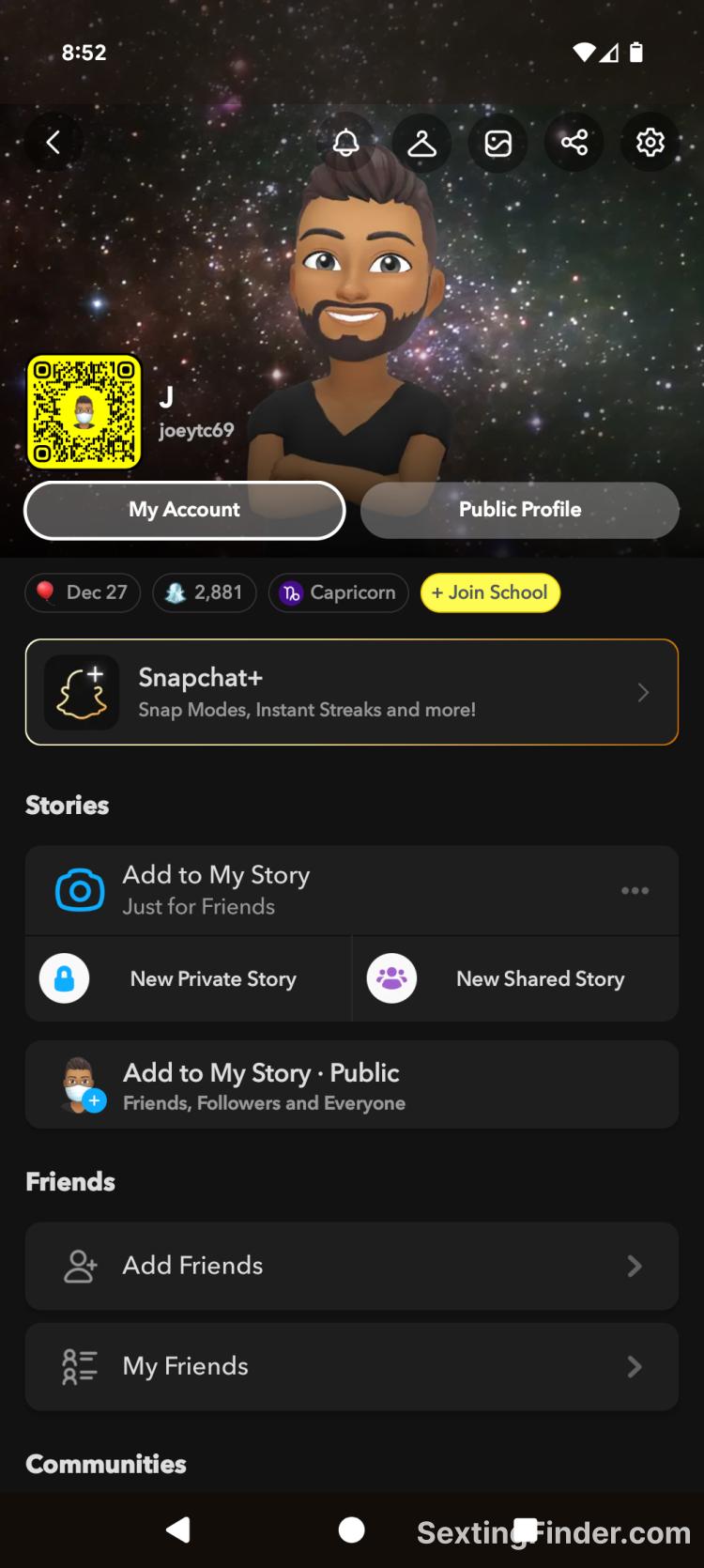Tap the Join School chip
Viewport: 704px width, 1568px height.
(490, 592)
